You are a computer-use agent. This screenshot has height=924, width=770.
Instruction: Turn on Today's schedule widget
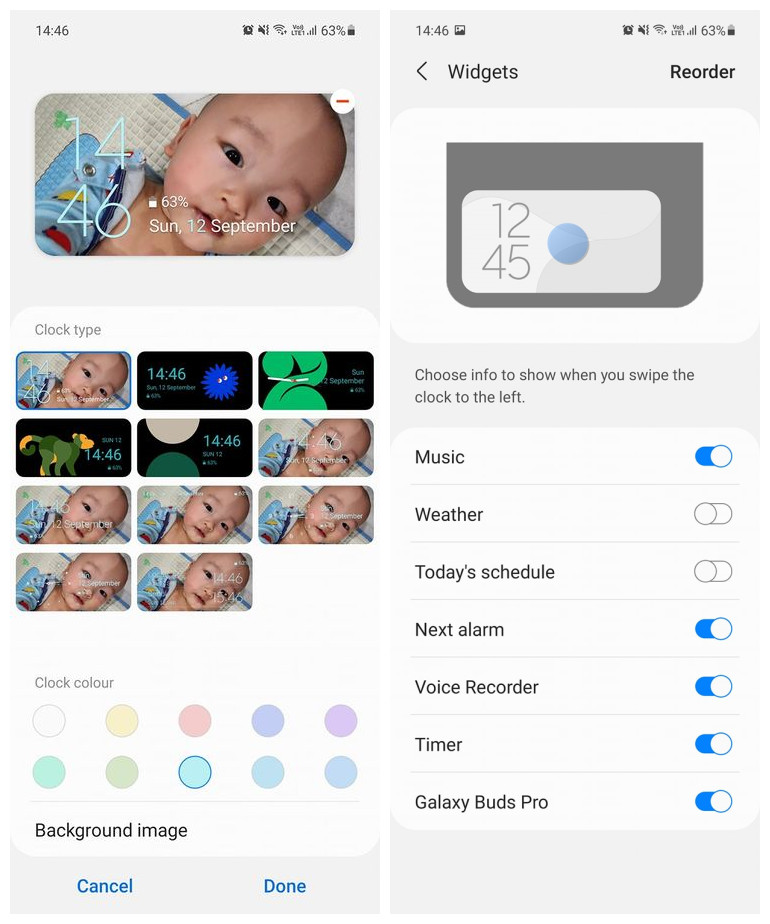(713, 572)
